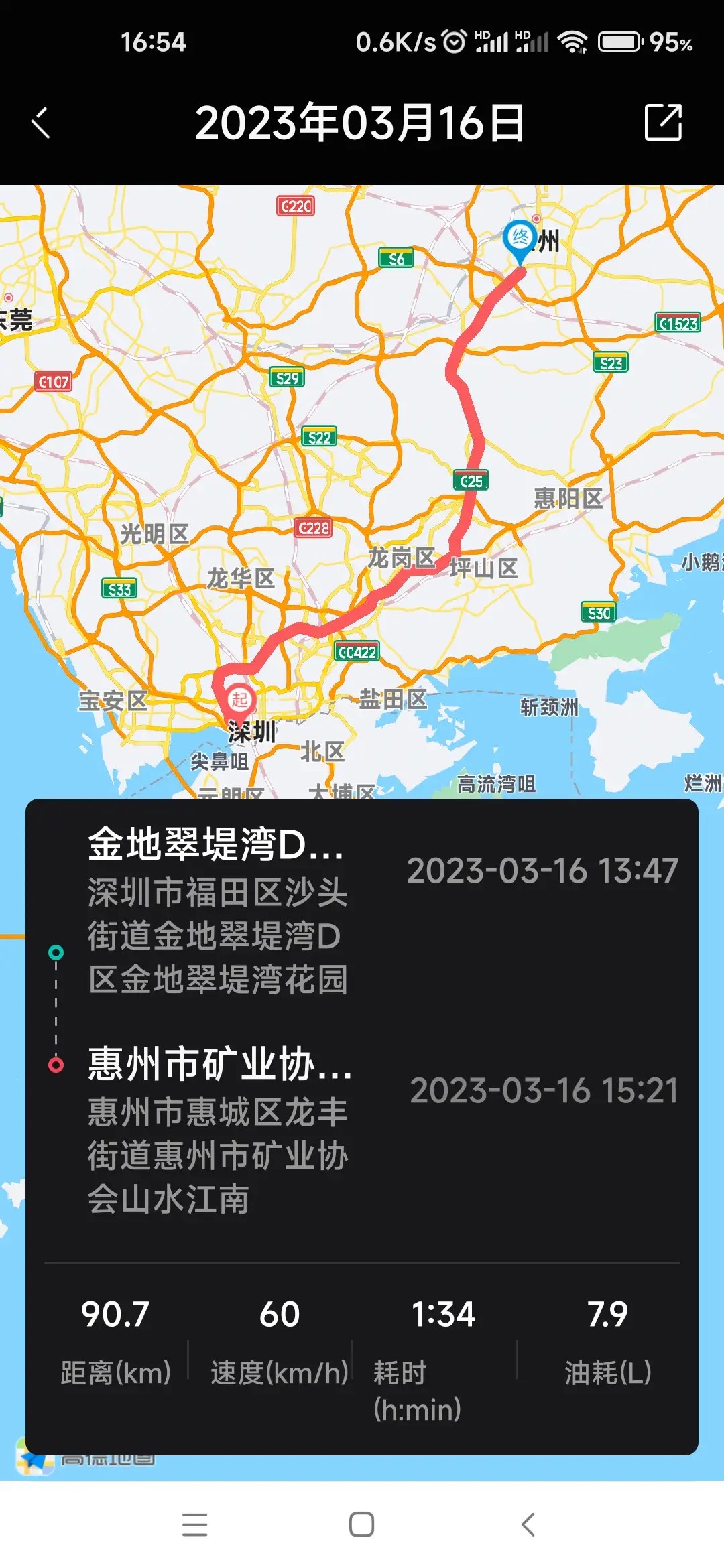Tap the 起 start marker on map

pyautogui.click(x=239, y=700)
